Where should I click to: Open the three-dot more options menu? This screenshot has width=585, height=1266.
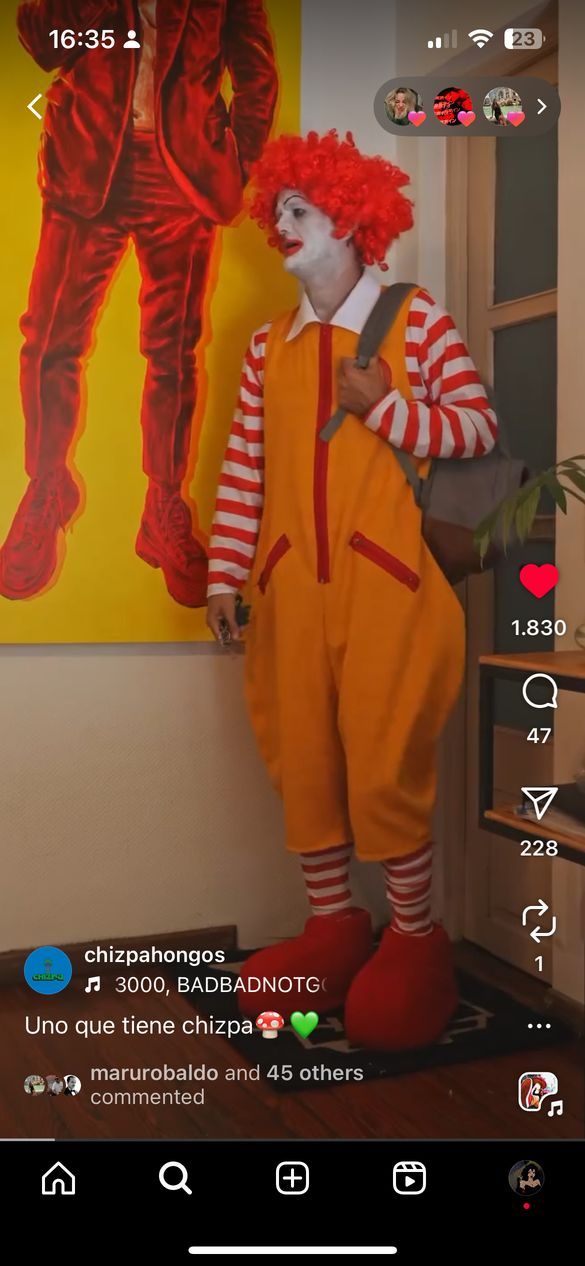tap(539, 1026)
